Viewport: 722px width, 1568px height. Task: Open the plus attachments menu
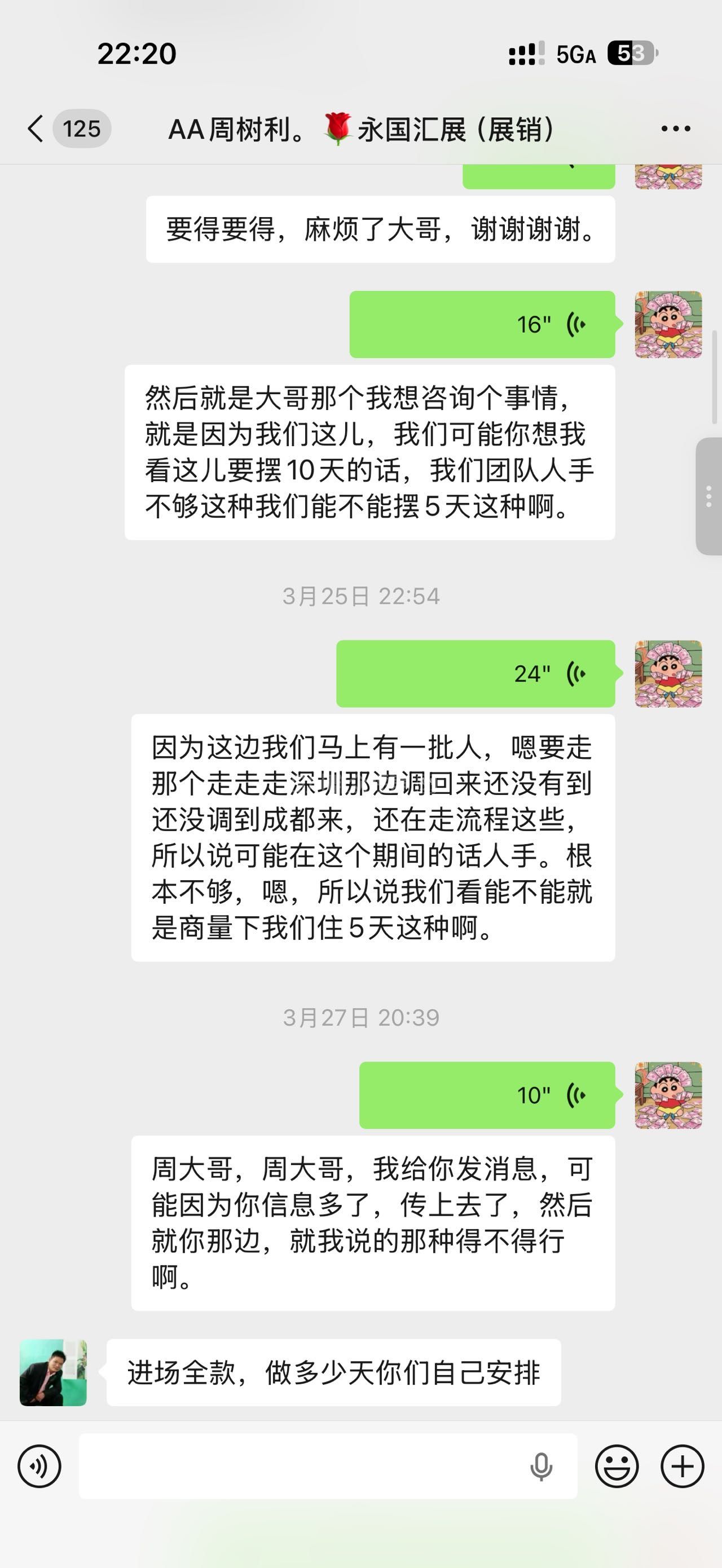click(683, 1467)
